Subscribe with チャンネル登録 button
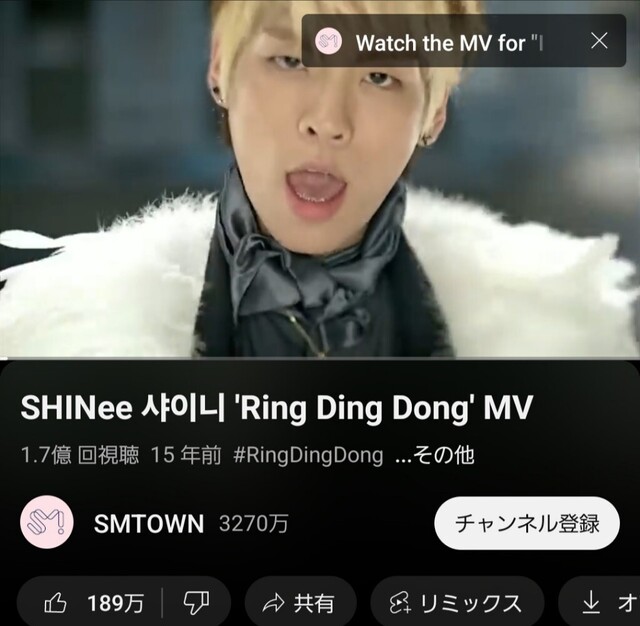The width and height of the screenshot is (640, 626). (x=527, y=523)
